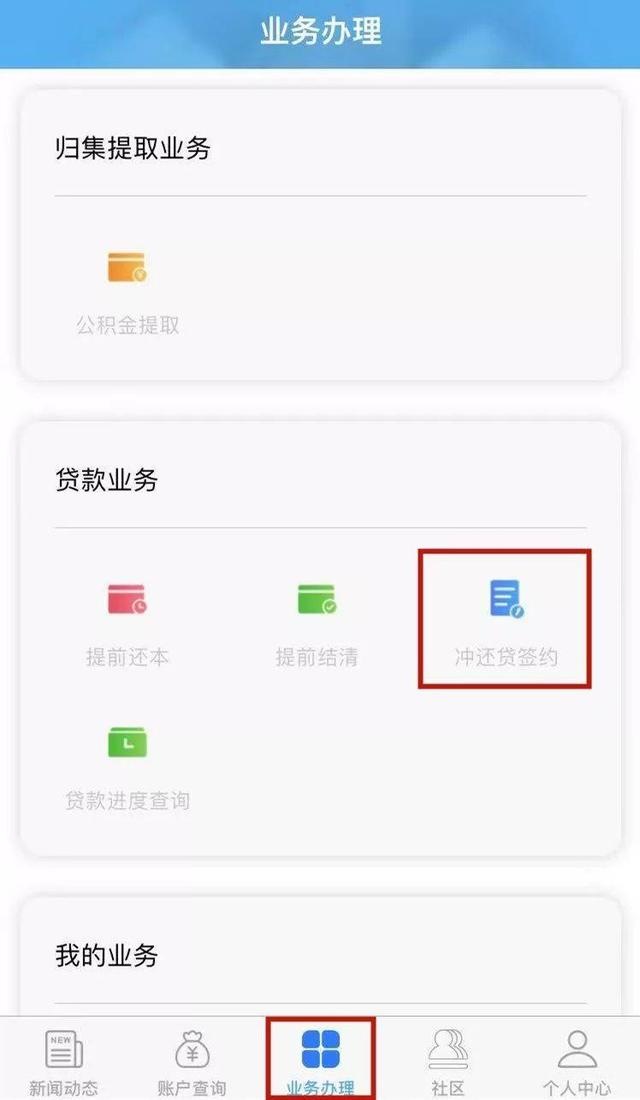Image resolution: width=640 pixels, height=1100 pixels.
Task: Open 冲还贷签约 service
Action: coord(506,620)
